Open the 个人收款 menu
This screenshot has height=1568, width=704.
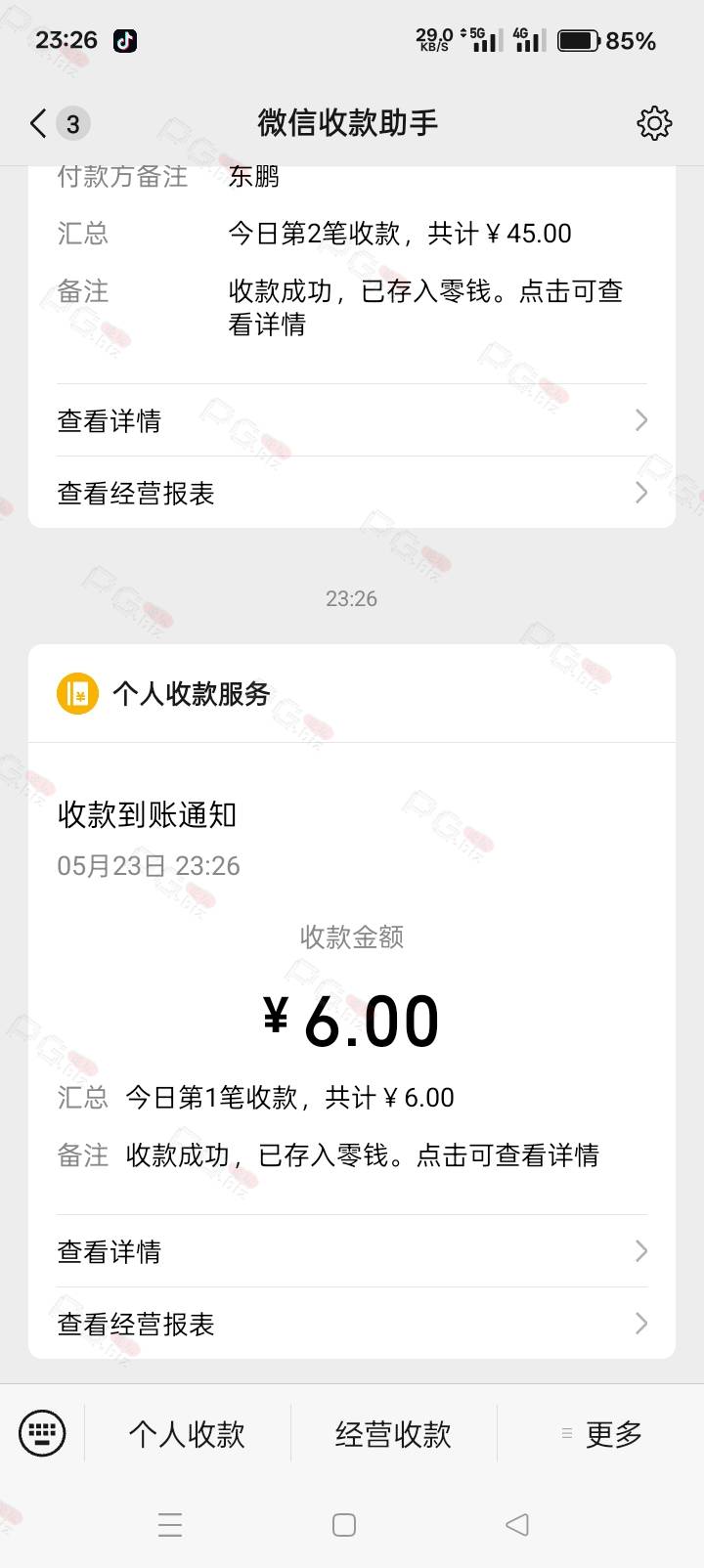187,1434
